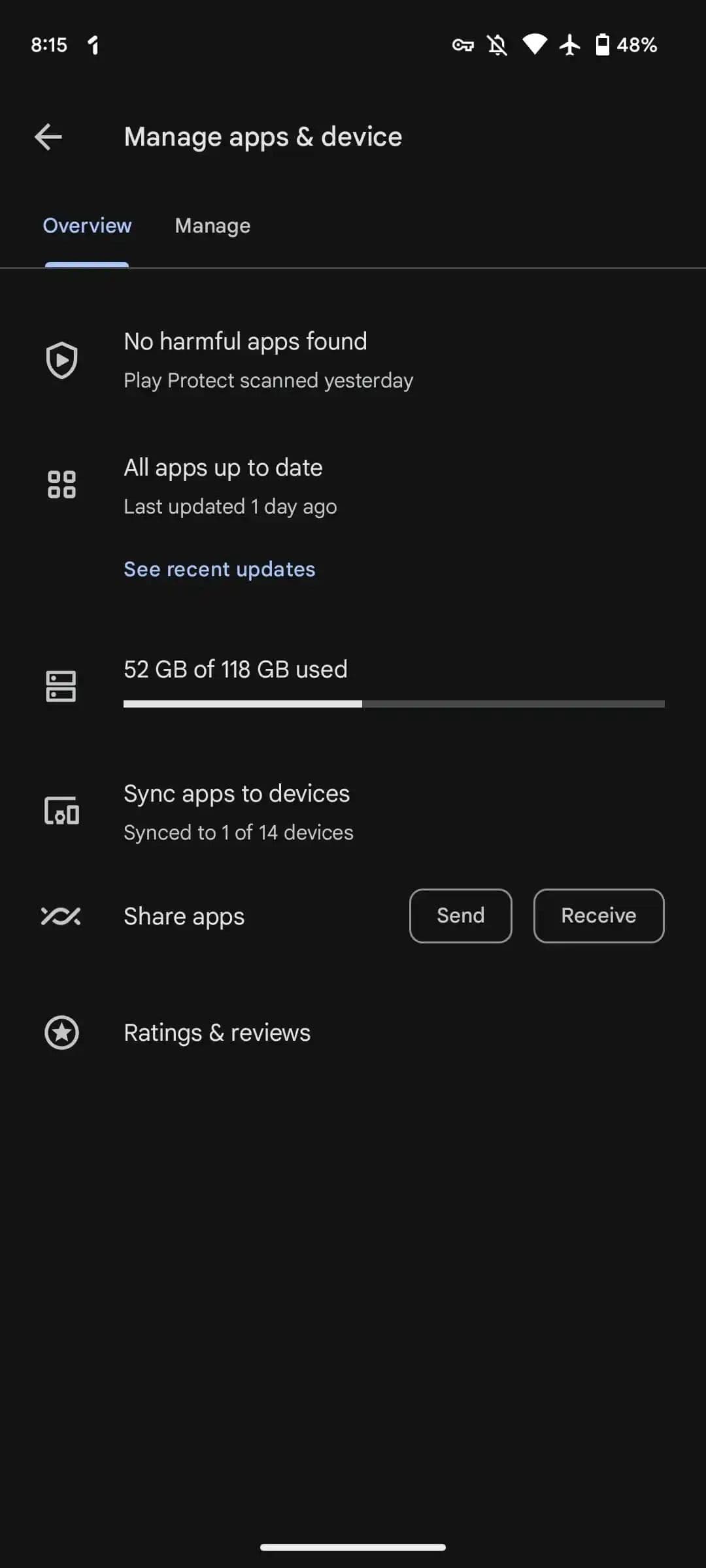Screen dimensions: 706x1568
Task: Tap the airplane mode status icon
Action: (x=569, y=44)
